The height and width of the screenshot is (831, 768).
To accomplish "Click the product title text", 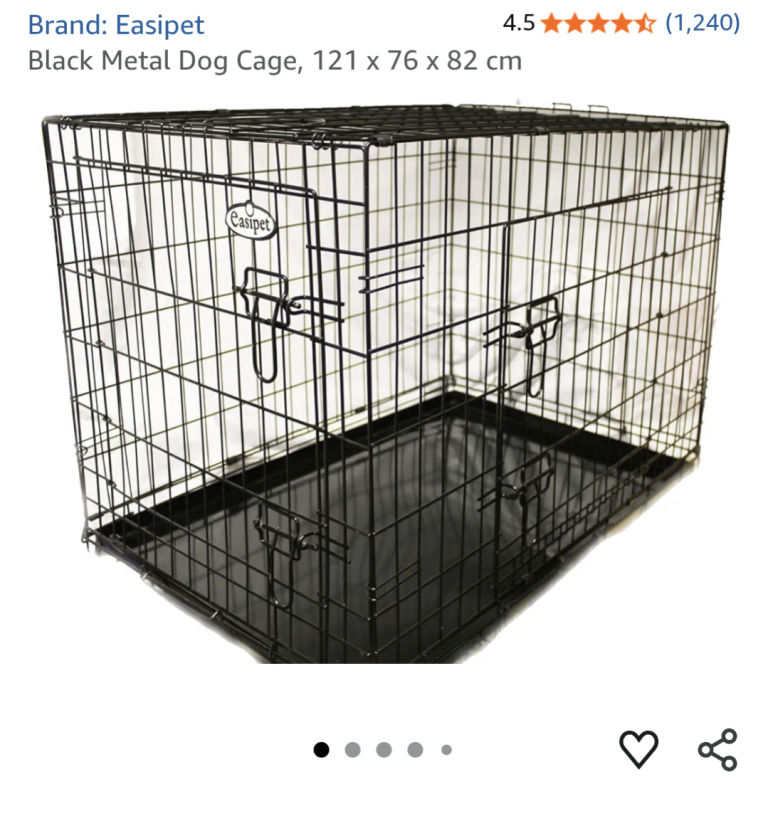I will (x=274, y=61).
